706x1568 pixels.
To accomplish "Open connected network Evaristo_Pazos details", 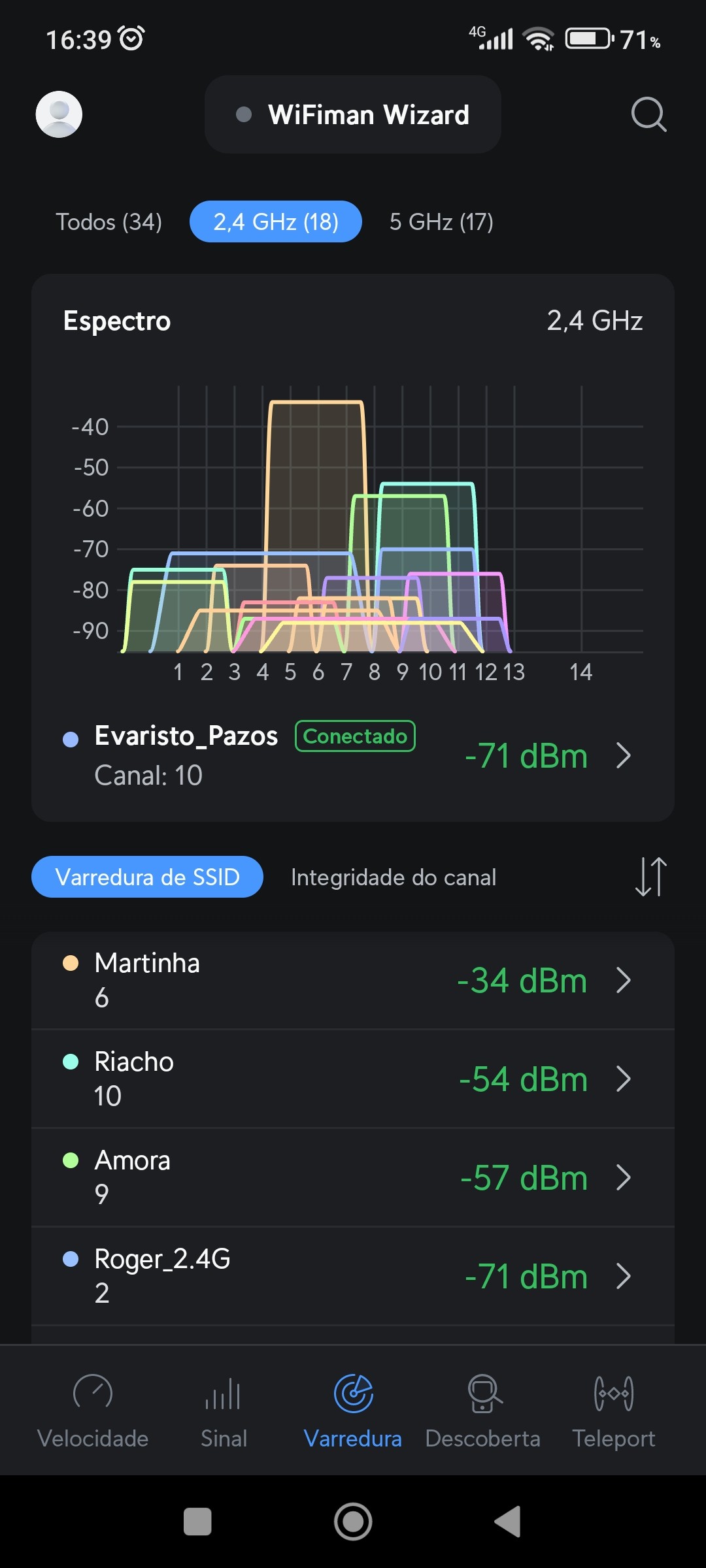I will [353, 756].
